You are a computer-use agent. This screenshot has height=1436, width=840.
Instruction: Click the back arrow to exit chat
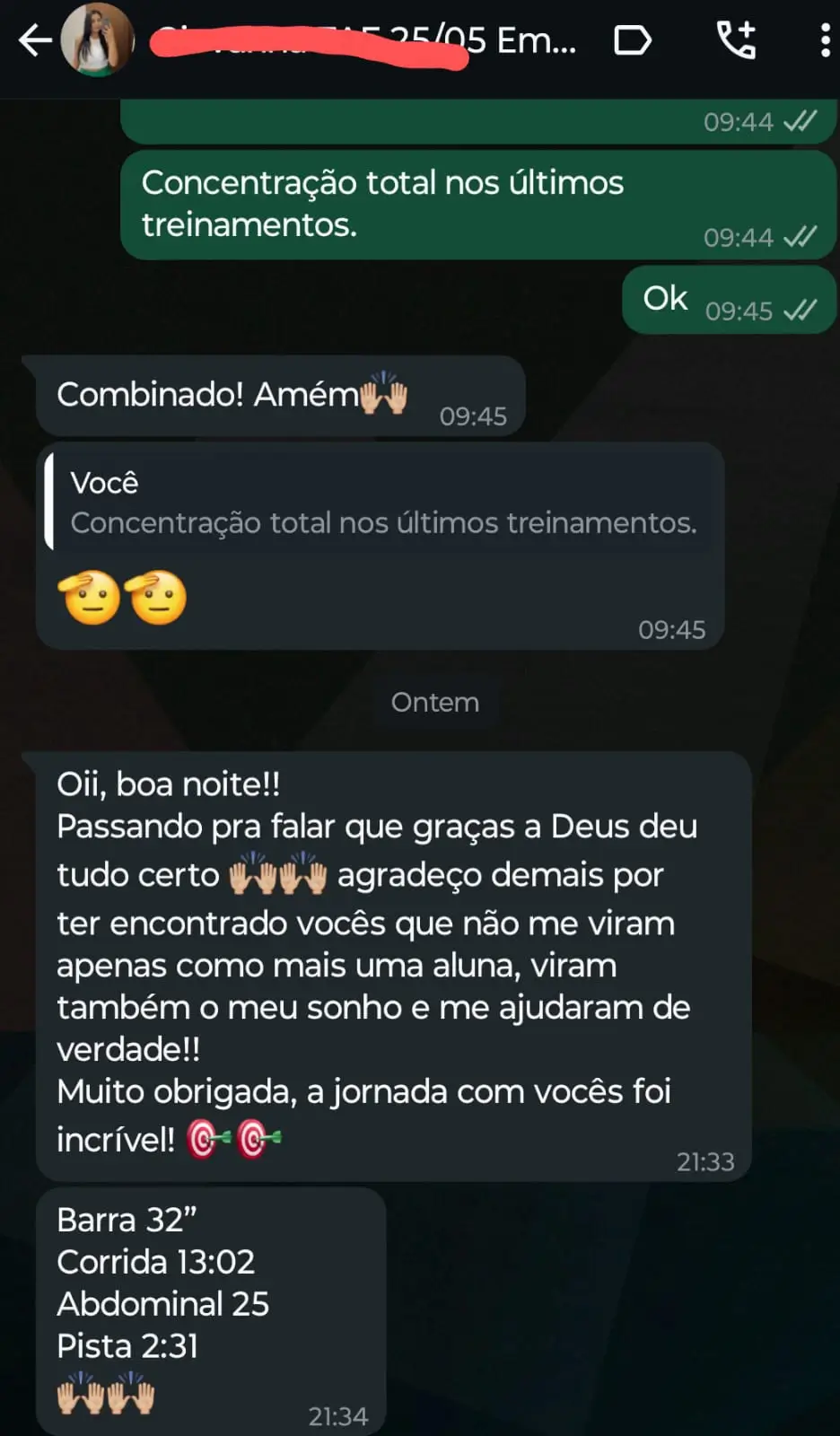34,40
